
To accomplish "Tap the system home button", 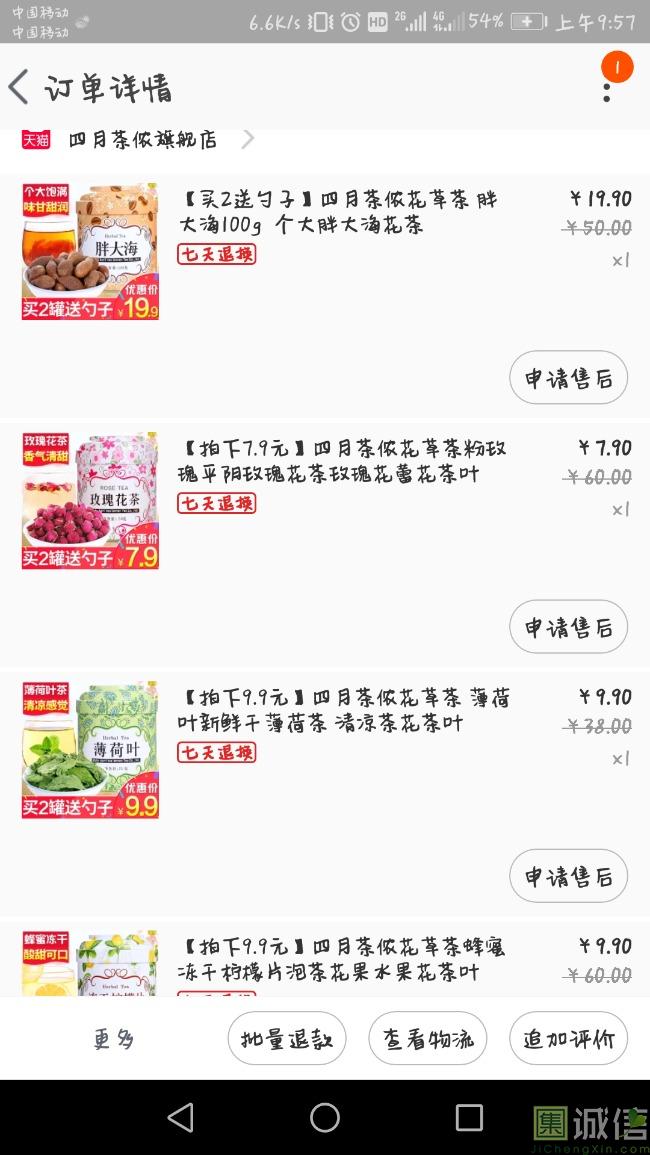I will pyautogui.click(x=325, y=1117).
